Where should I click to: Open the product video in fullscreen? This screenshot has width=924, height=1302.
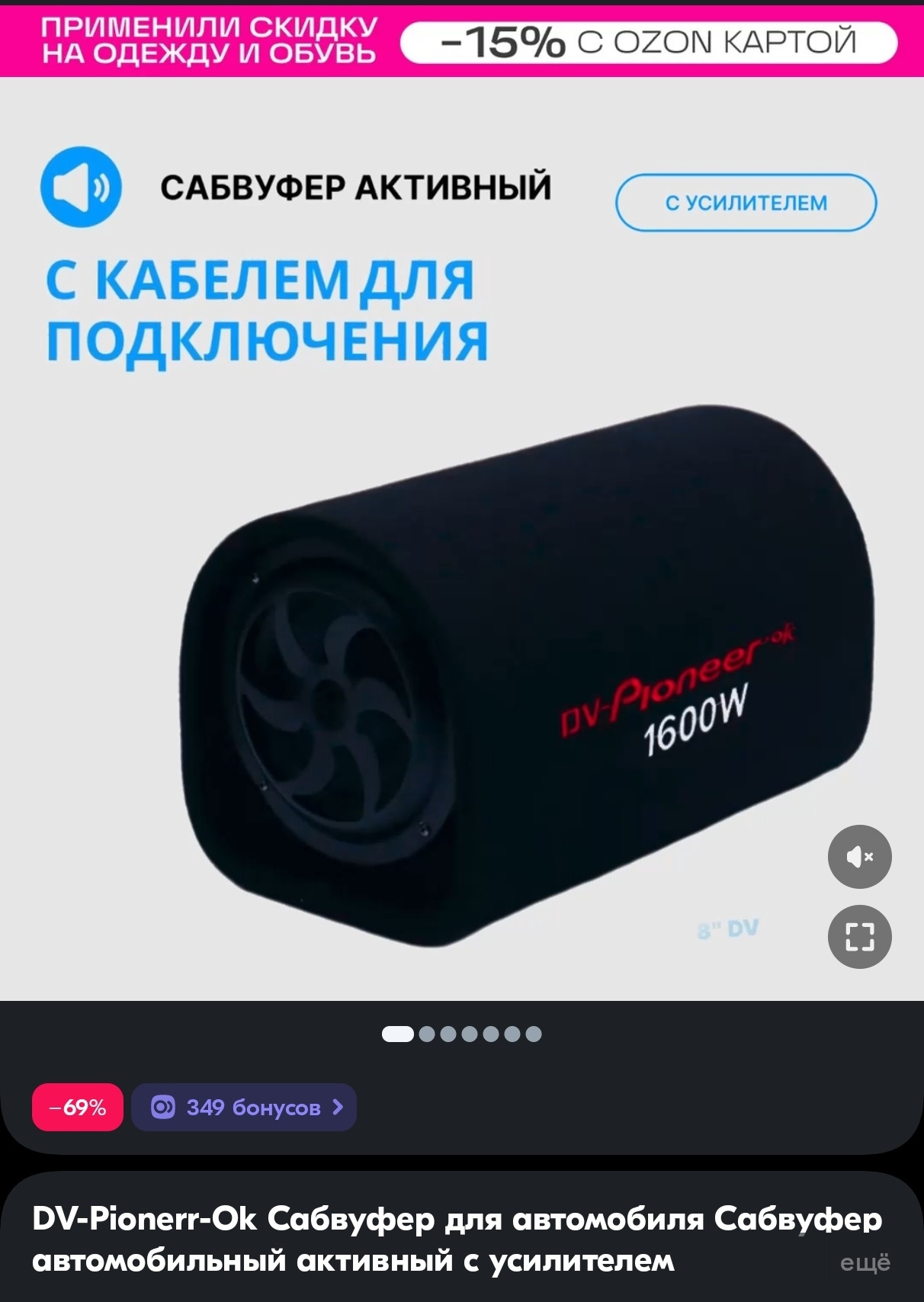click(x=859, y=937)
